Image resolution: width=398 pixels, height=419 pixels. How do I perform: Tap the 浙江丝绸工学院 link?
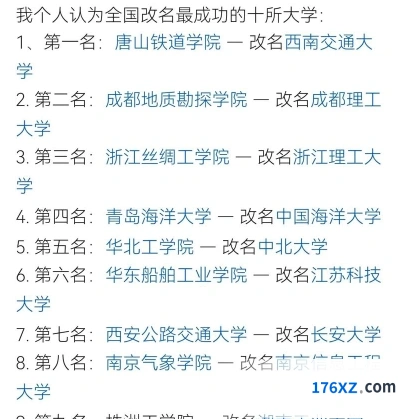pos(168,157)
